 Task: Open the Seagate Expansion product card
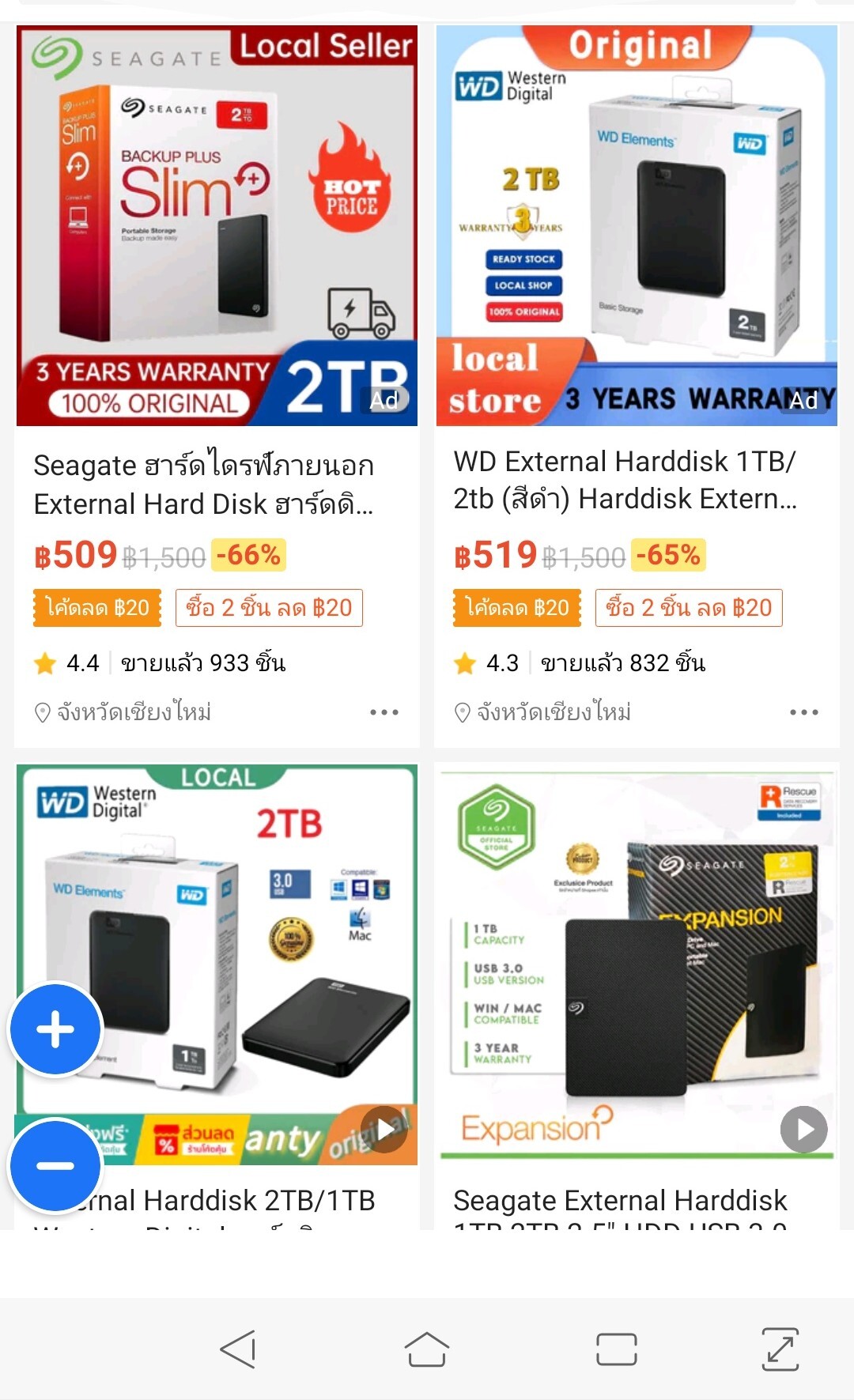[637, 996]
